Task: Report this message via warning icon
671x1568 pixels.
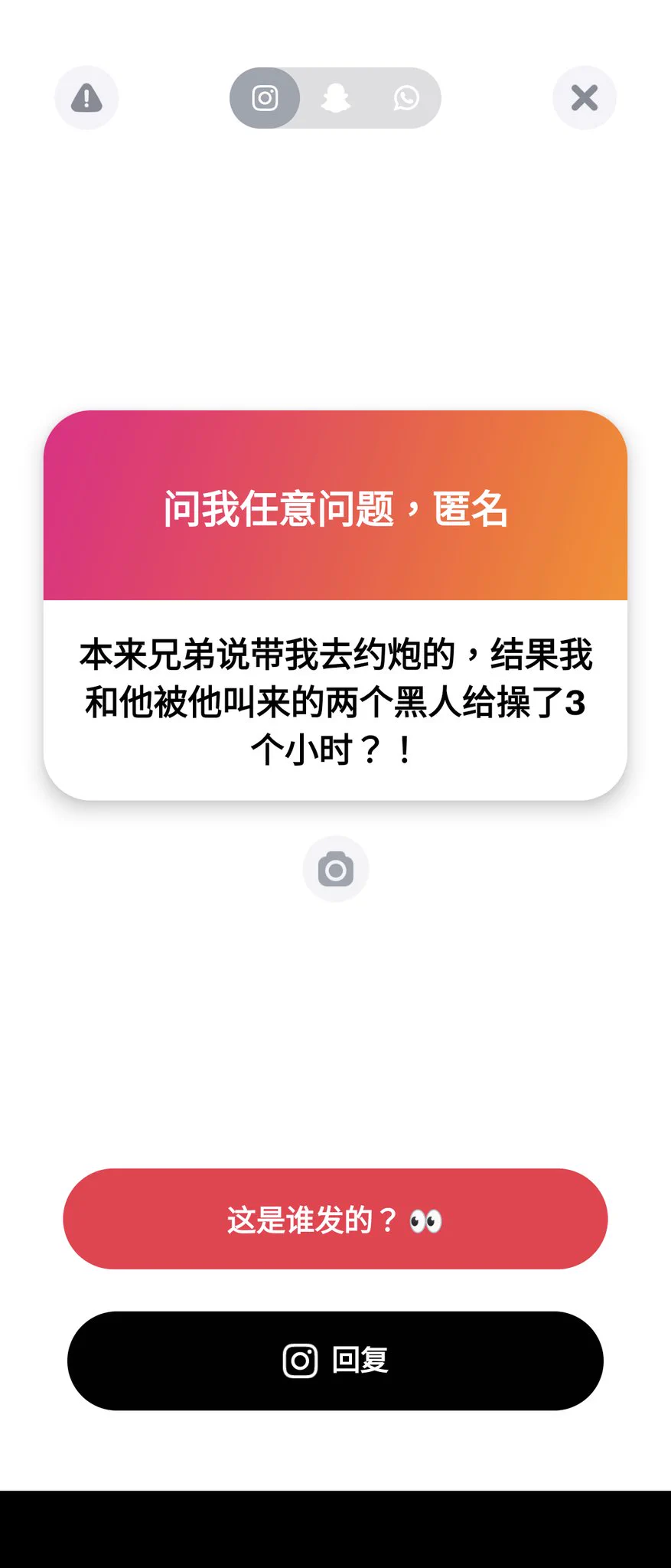Action: coord(86,98)
